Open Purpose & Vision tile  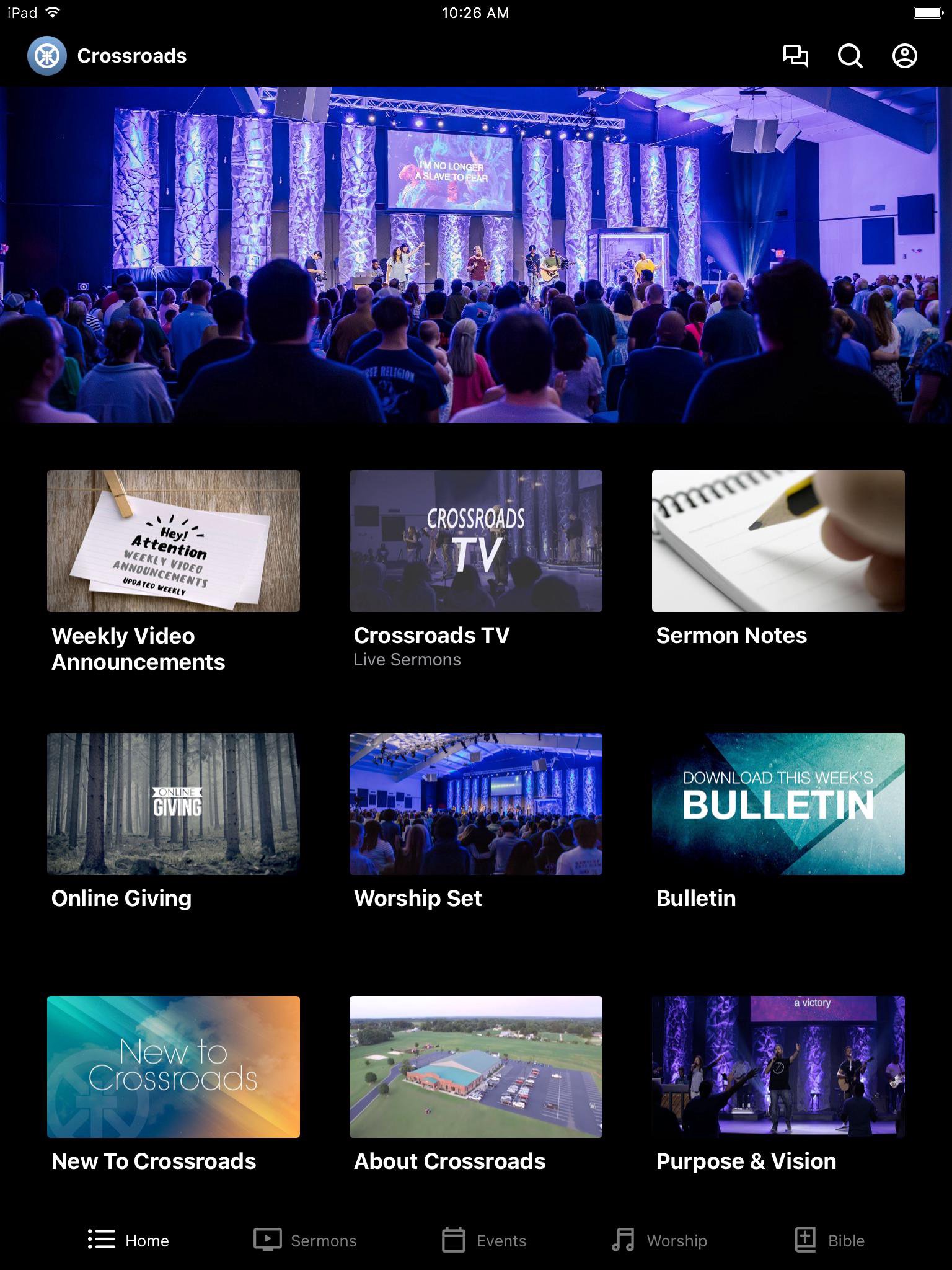778,1067
